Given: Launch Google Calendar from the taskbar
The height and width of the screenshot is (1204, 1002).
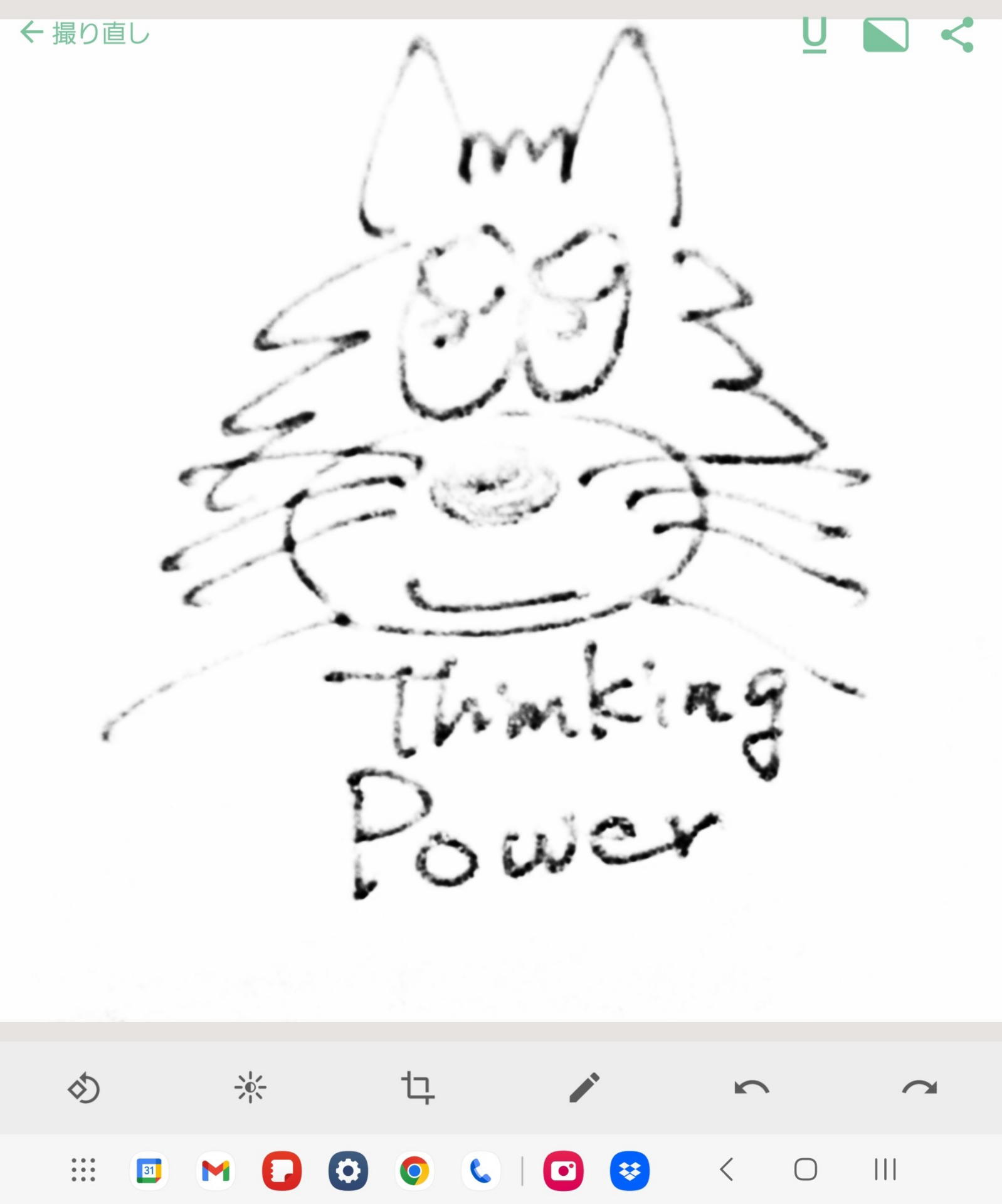Looking at the screenshot, I should tap(149, 1170).
